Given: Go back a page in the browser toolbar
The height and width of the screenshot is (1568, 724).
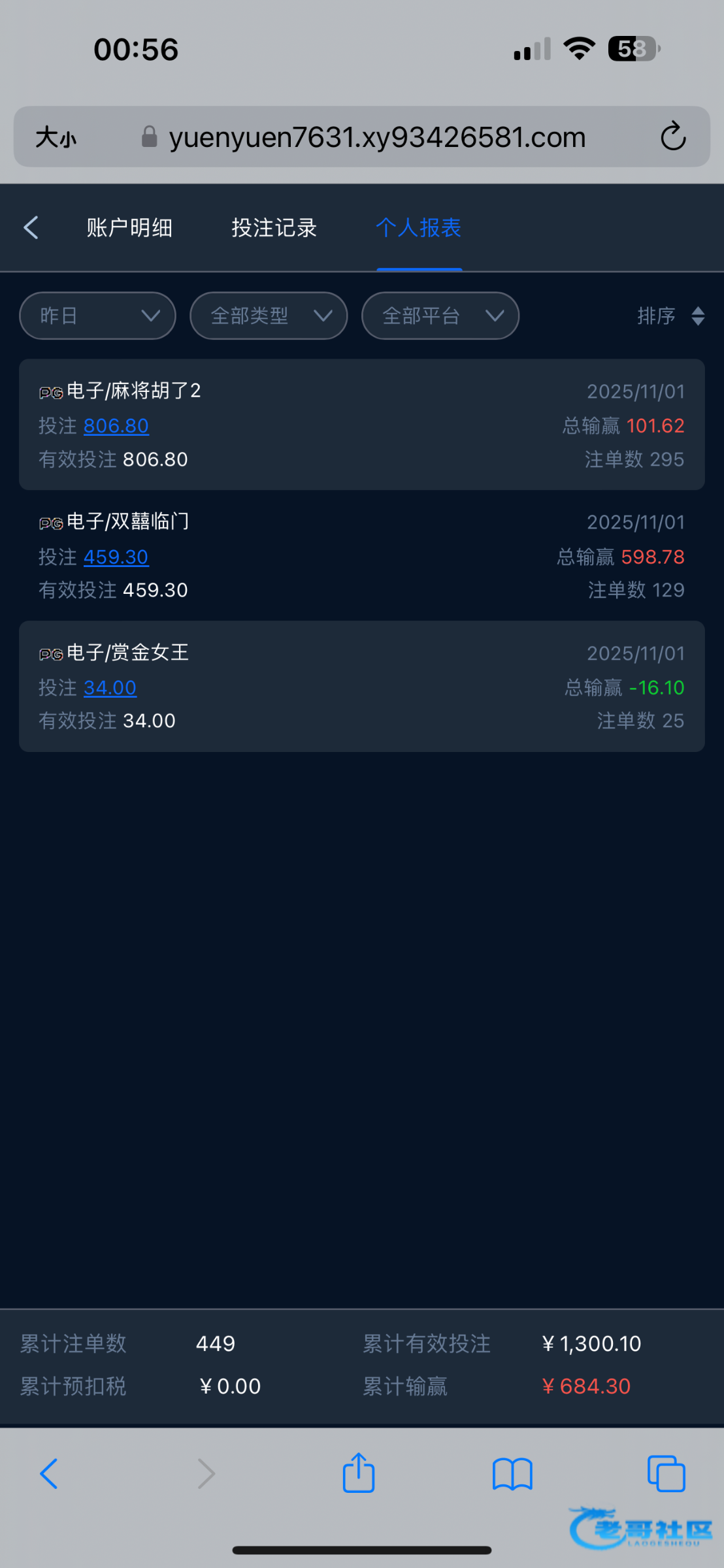Looking at the screenshot, I should 49,1474.
